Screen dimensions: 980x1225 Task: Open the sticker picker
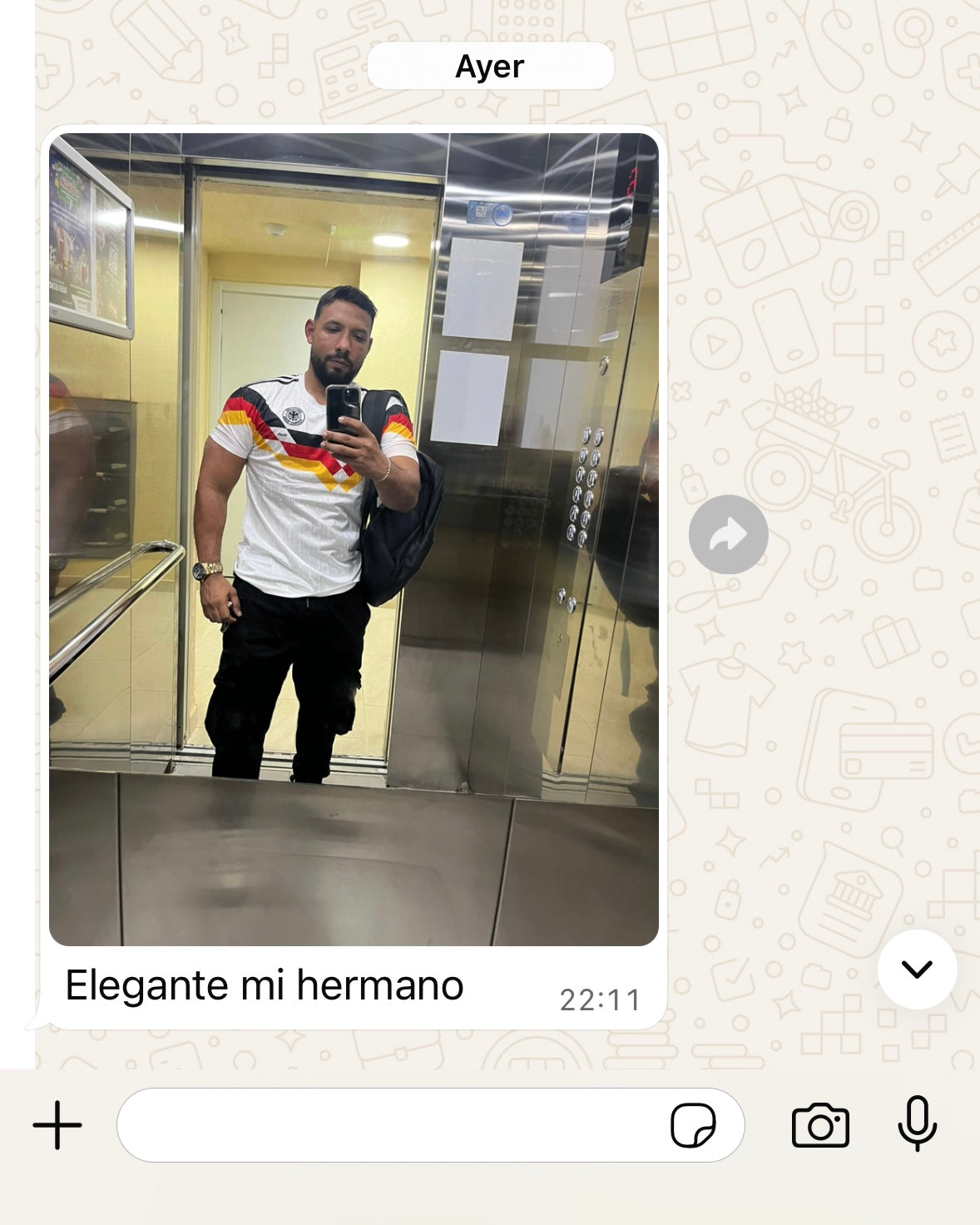click(692, 1125)
